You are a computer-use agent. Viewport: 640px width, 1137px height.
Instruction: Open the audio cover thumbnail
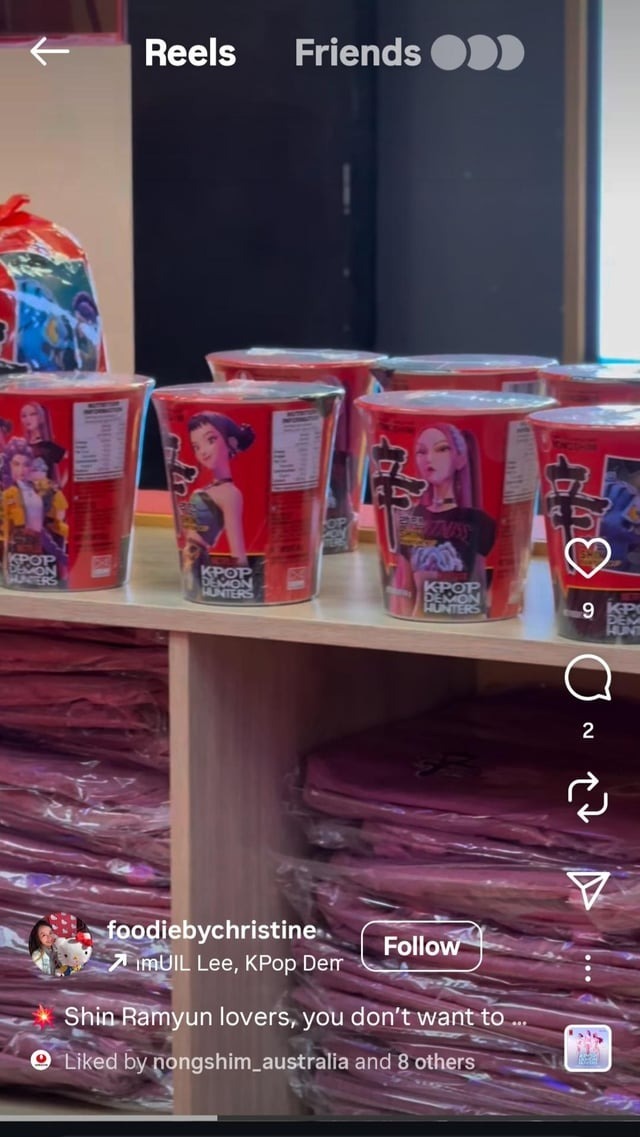tap(587, 1048)
